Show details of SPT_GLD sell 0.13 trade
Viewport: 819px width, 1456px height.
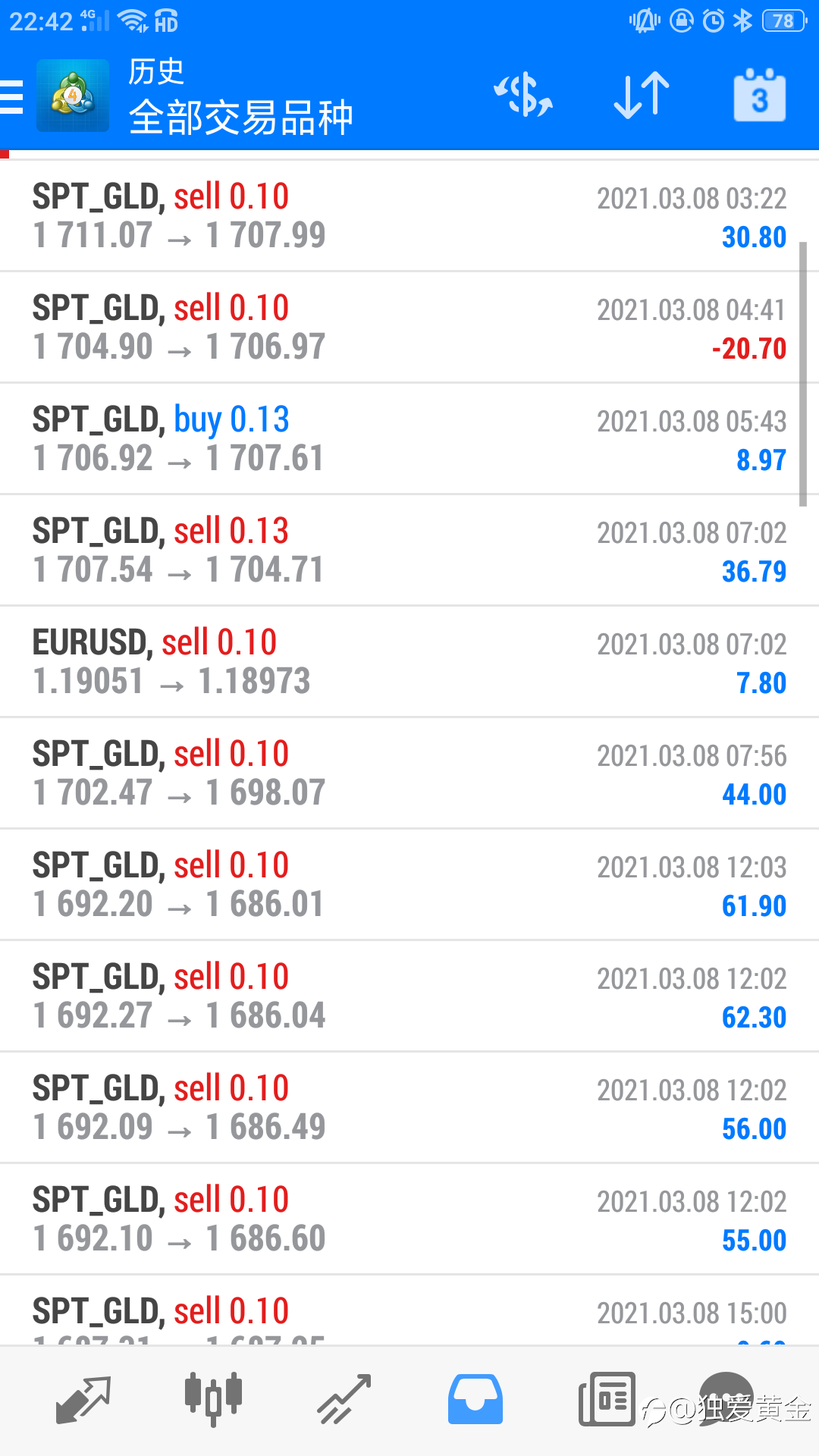(409, 551)
